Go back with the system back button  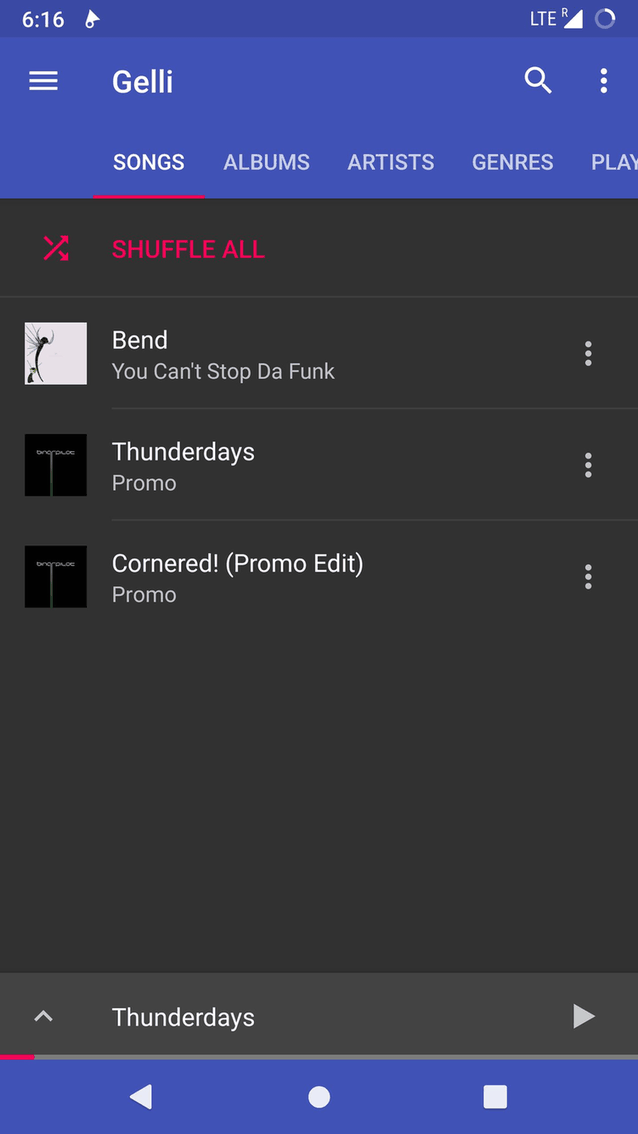click(x=141, y=1097)
